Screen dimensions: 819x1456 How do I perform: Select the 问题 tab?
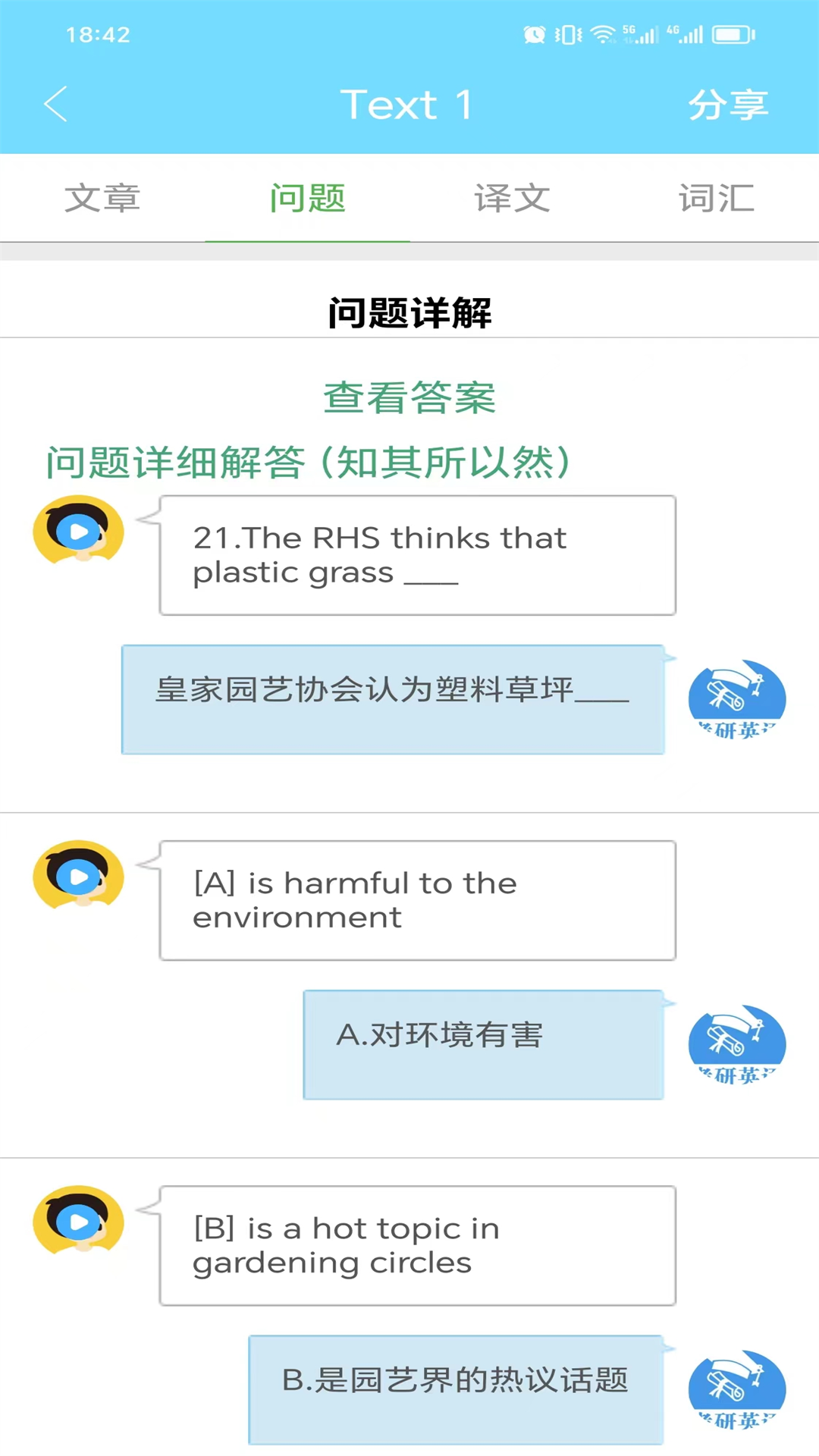tap(307, 199)
